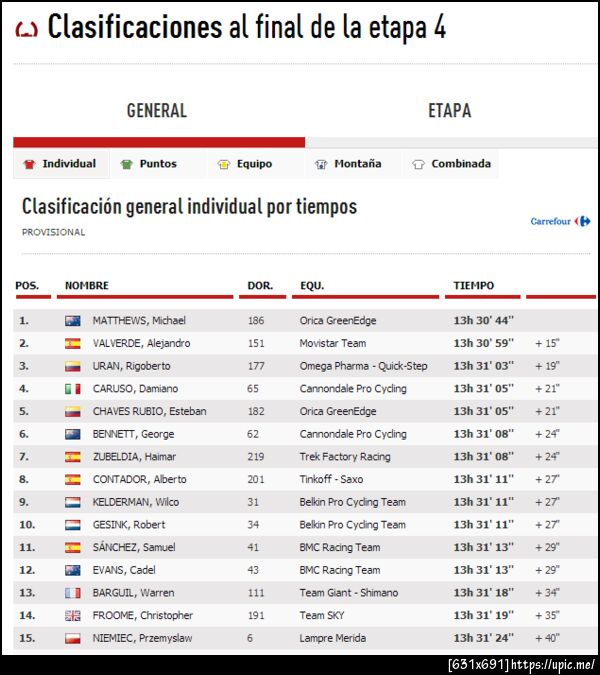Screen dimensions: 600x675
Task: Open the Individual classification sub-tab
Action: point(60,164)
